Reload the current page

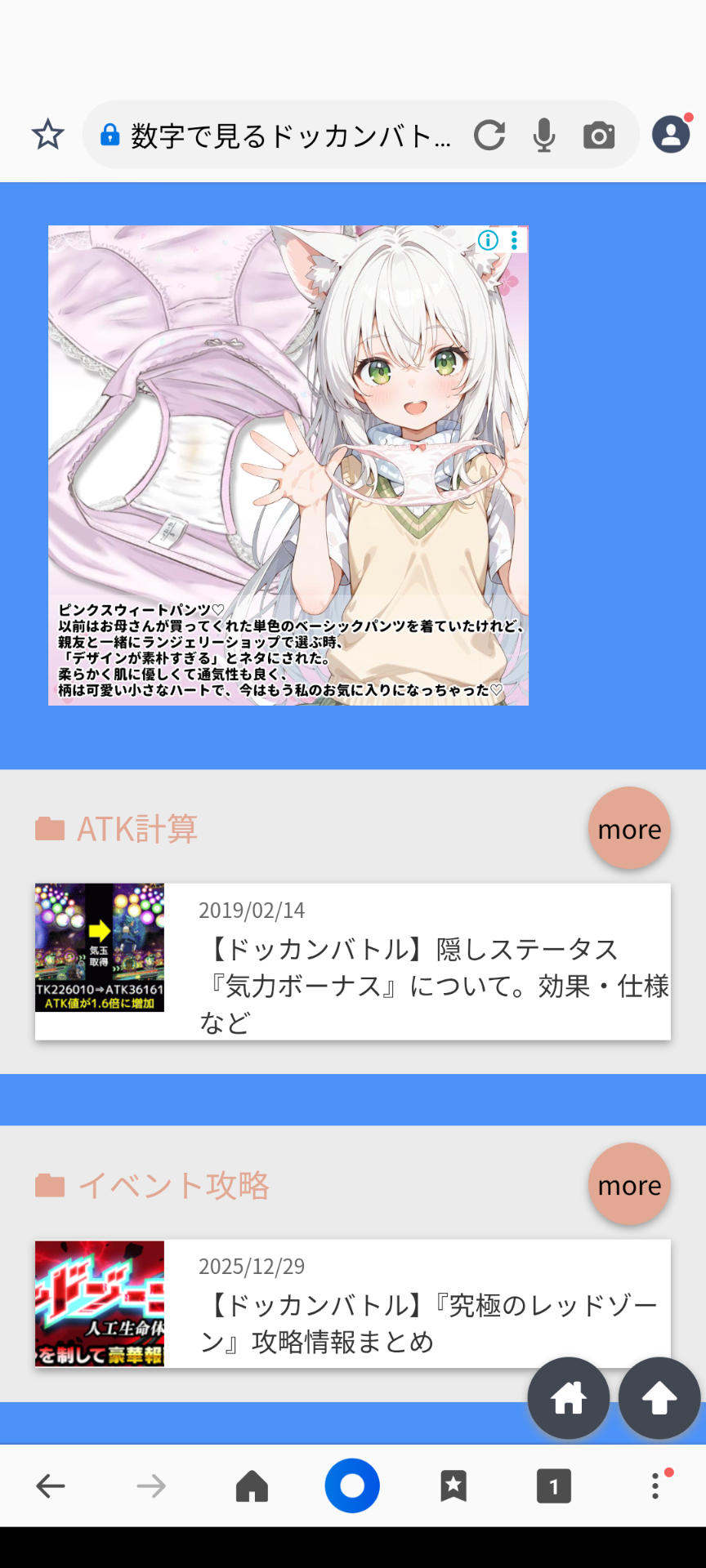pyautogui.click(x=490, y=136)
